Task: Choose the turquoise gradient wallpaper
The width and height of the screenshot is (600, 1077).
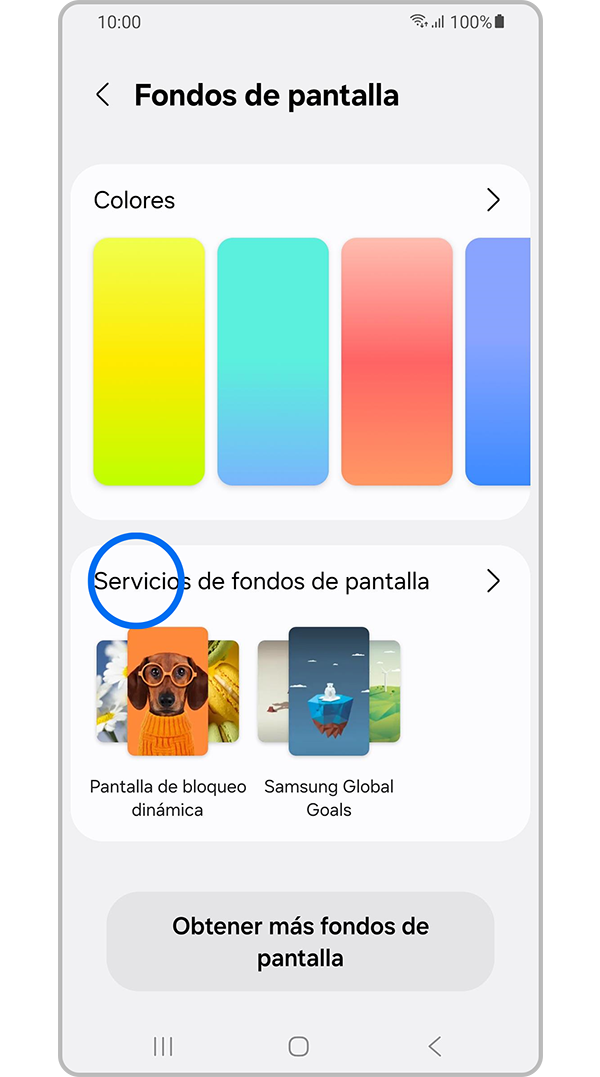Action: click(273, 361)
